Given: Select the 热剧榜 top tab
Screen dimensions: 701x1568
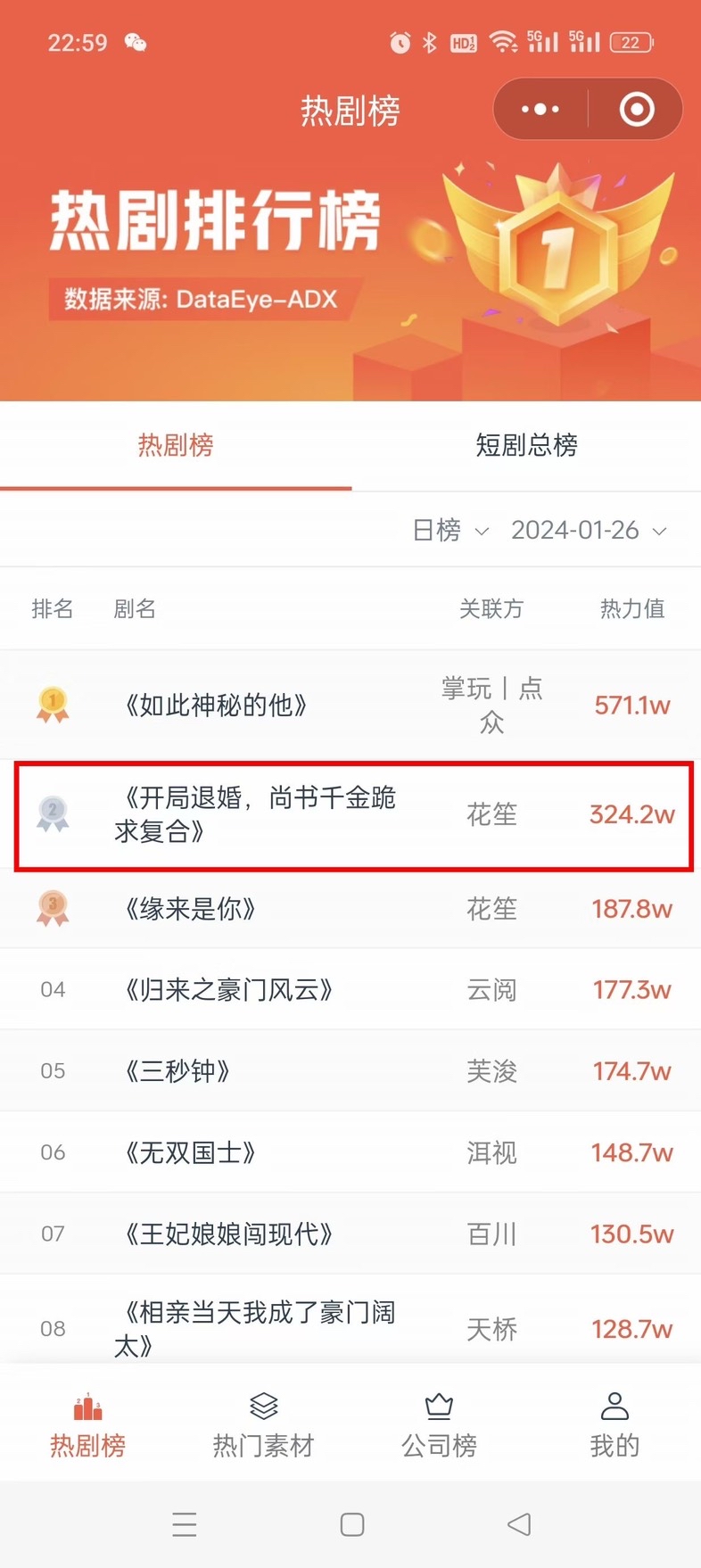Looking at the screenshot, I should pyautogui.click(x=176, y=445).
